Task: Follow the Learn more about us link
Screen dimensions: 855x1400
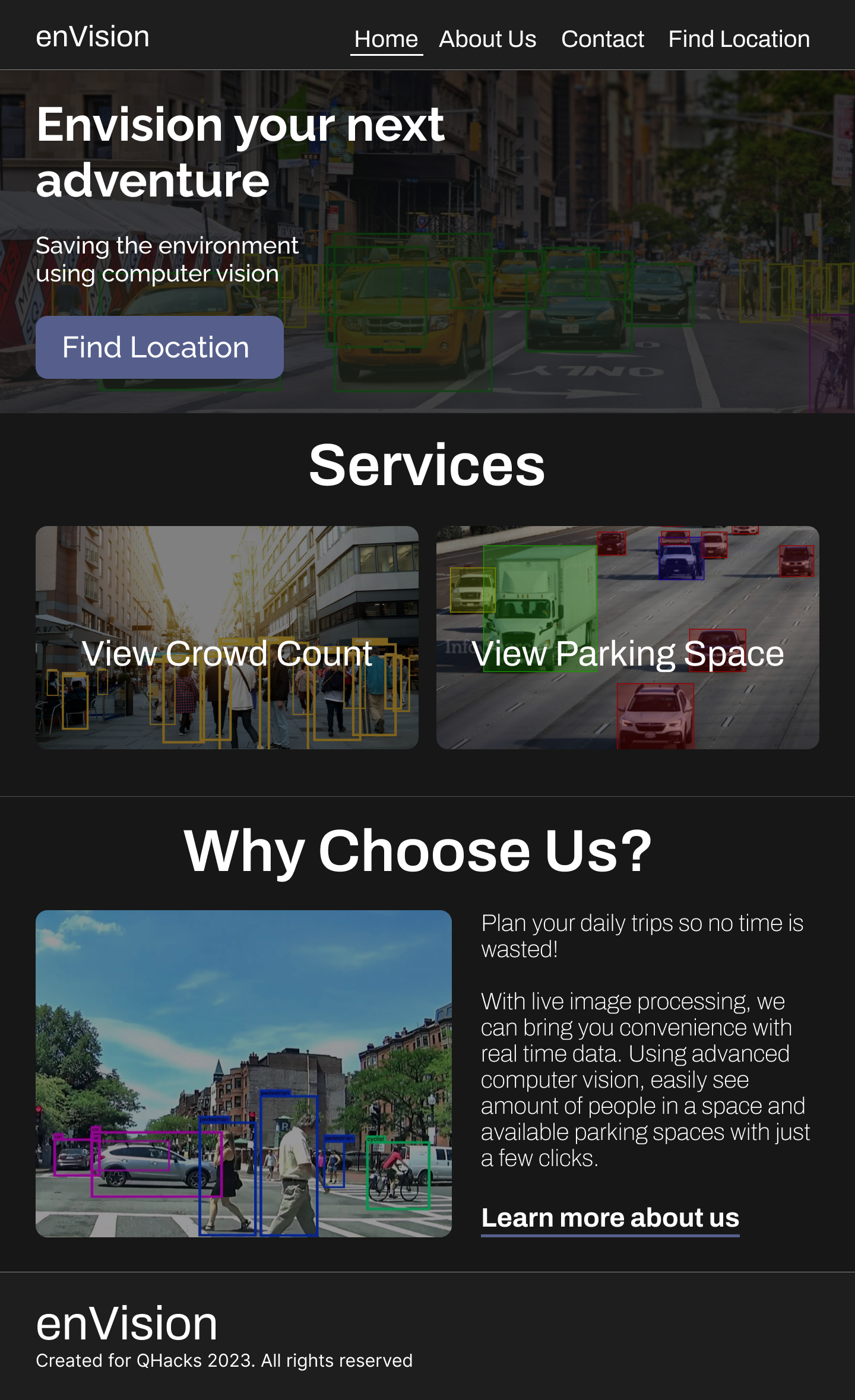Action: coord(610,1218)
